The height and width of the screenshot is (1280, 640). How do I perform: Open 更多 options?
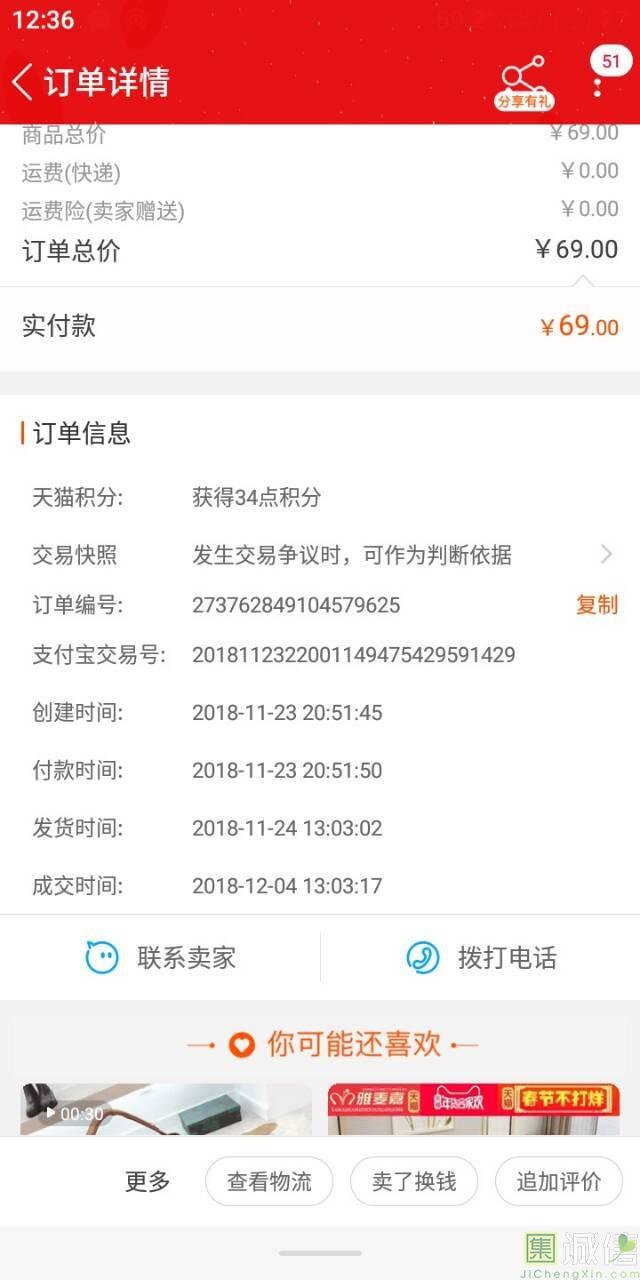(147, 1181)
